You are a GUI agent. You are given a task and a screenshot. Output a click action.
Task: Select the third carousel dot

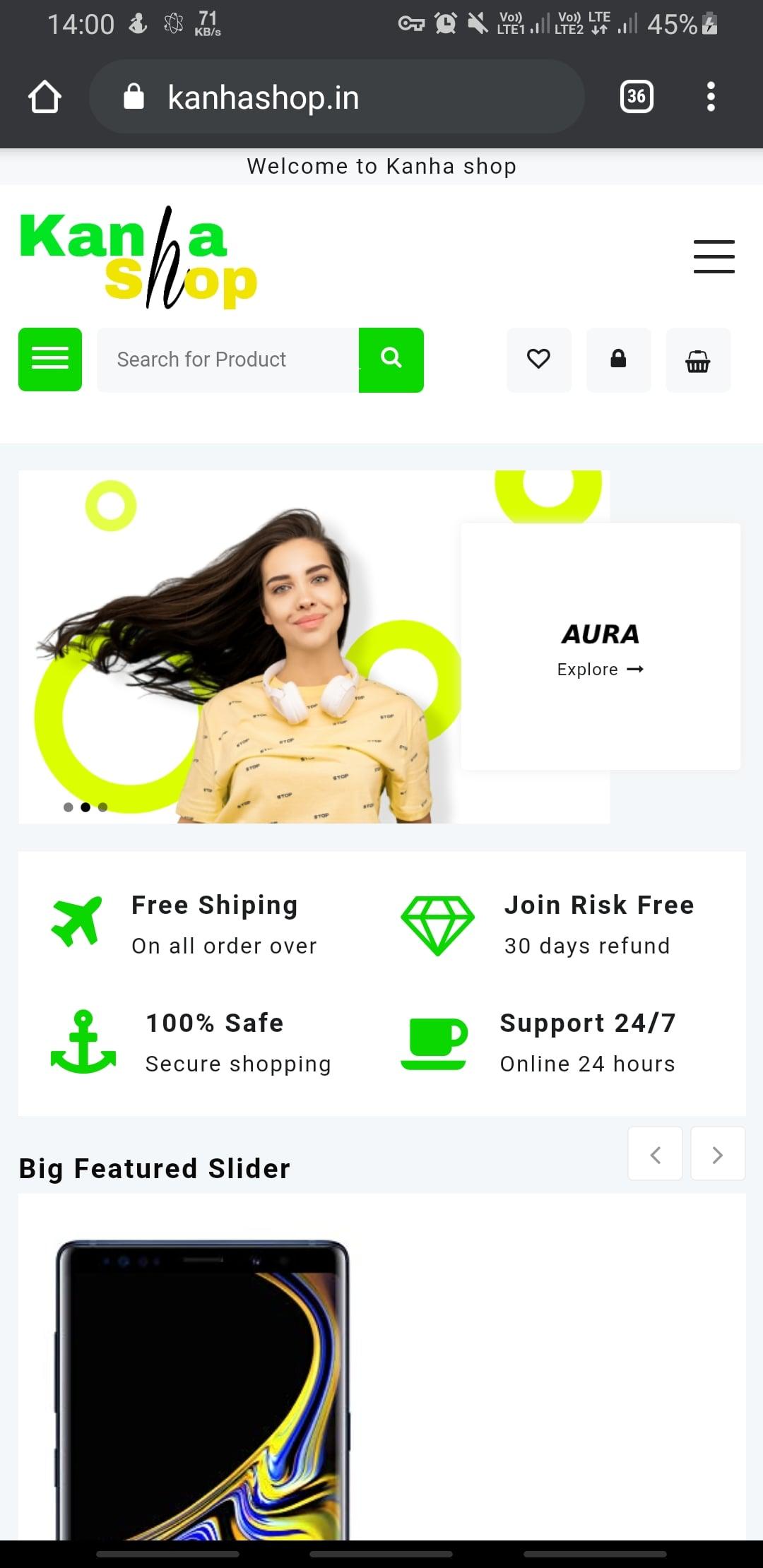pyautogui.click(x=104, y=807)
